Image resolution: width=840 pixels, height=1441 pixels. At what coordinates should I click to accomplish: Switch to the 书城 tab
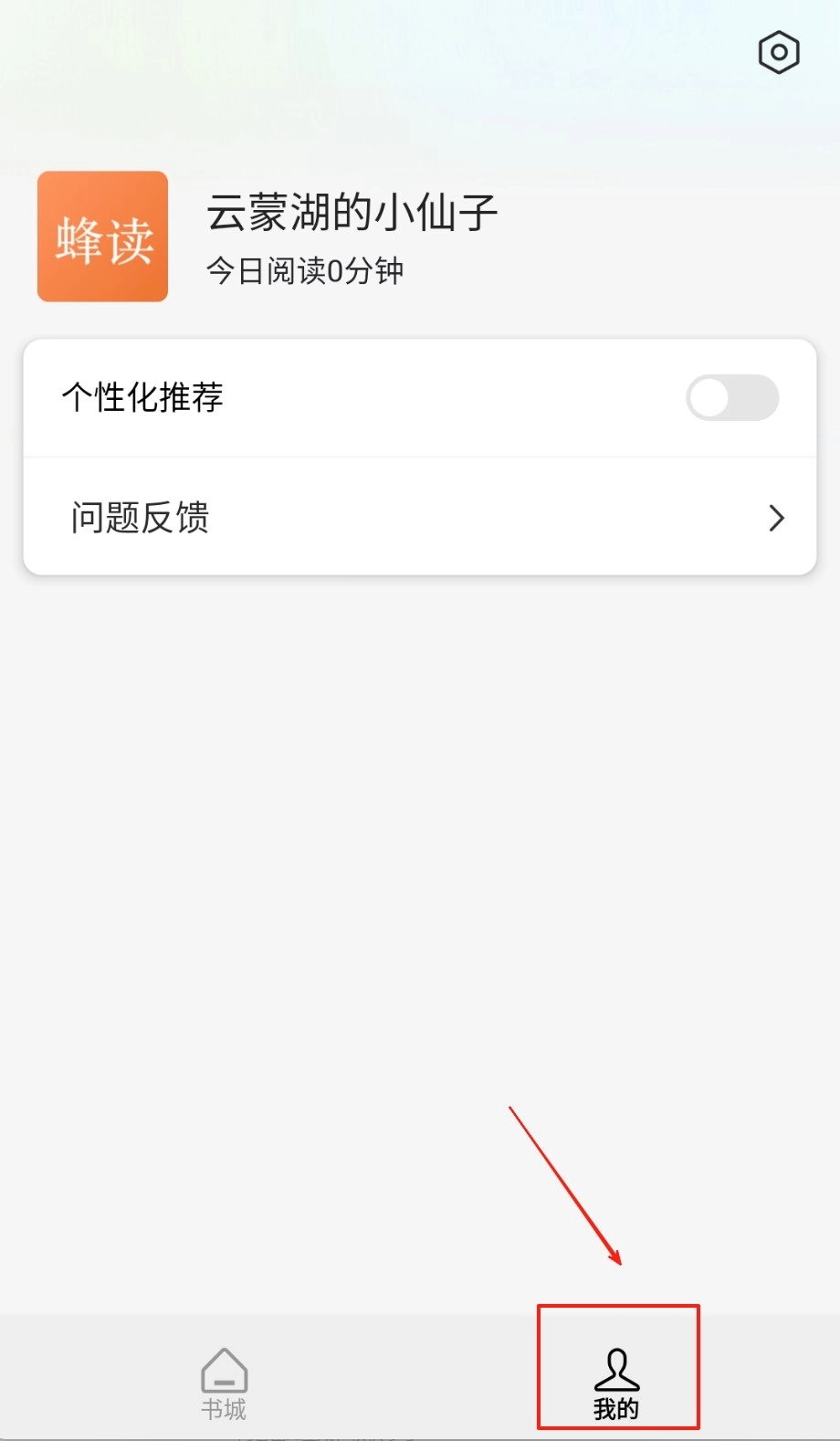(224, 1383)
